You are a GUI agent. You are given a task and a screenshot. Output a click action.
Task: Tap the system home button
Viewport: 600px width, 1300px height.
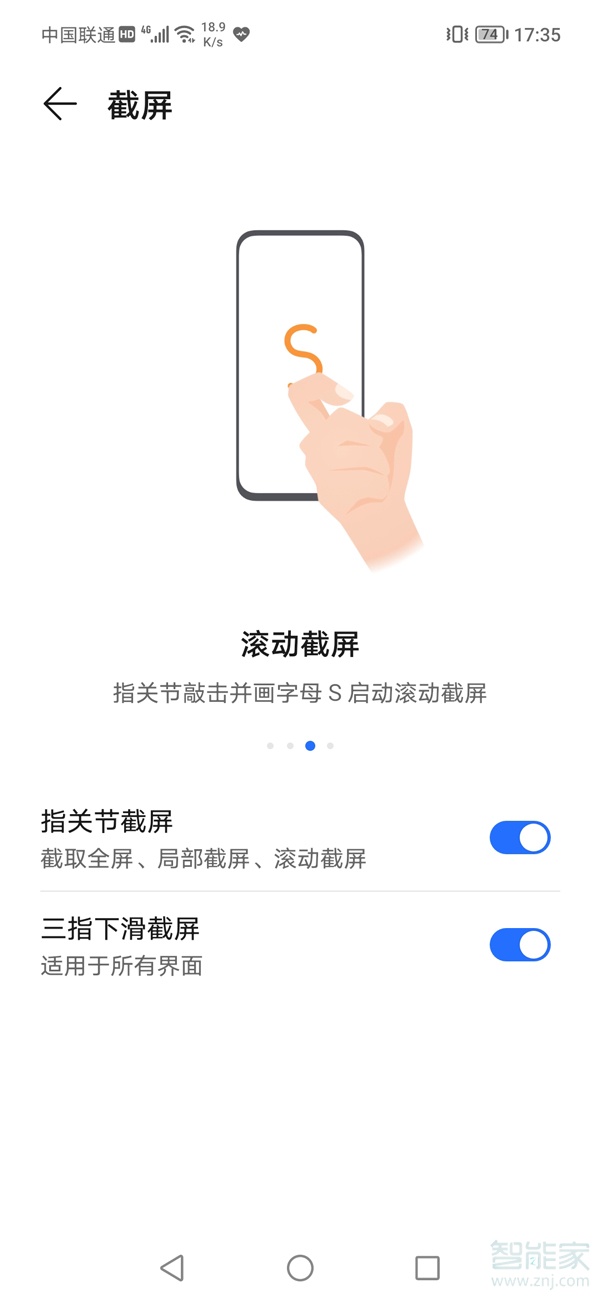pyautogui.click(x=300, y=1268)
